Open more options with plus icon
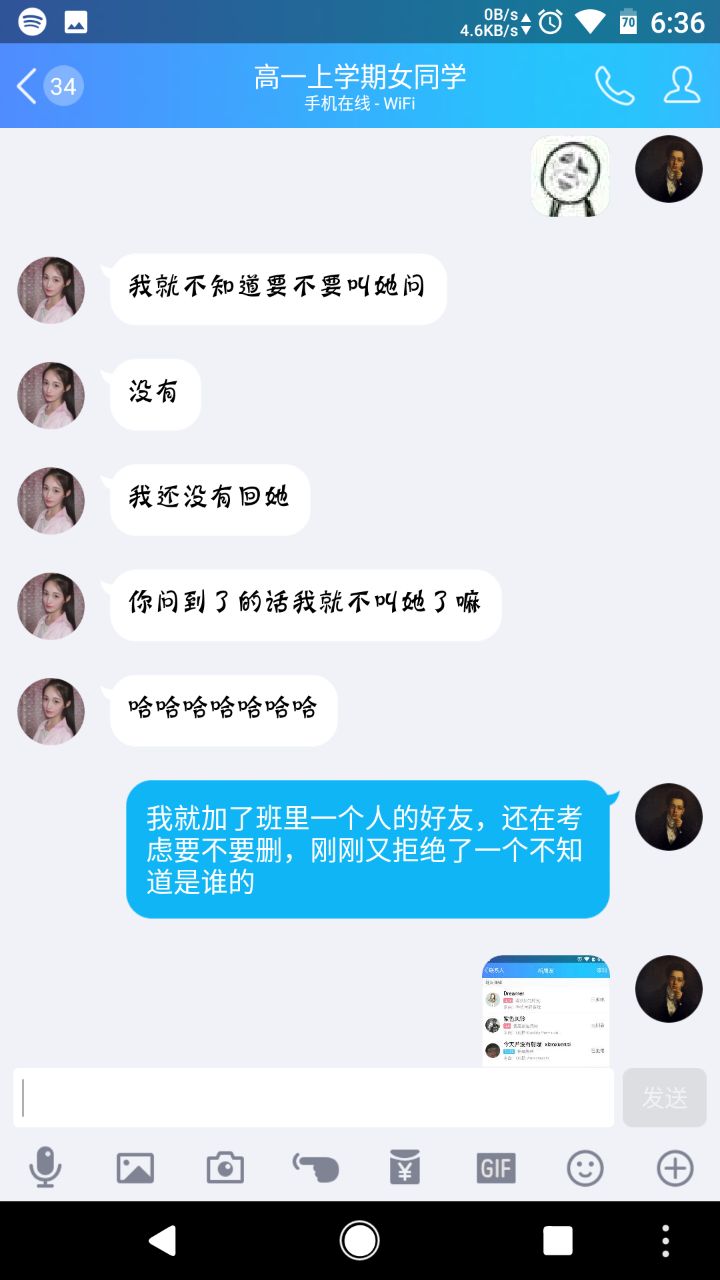This screenshot has height=1280, width=720. coord(675,1167)
